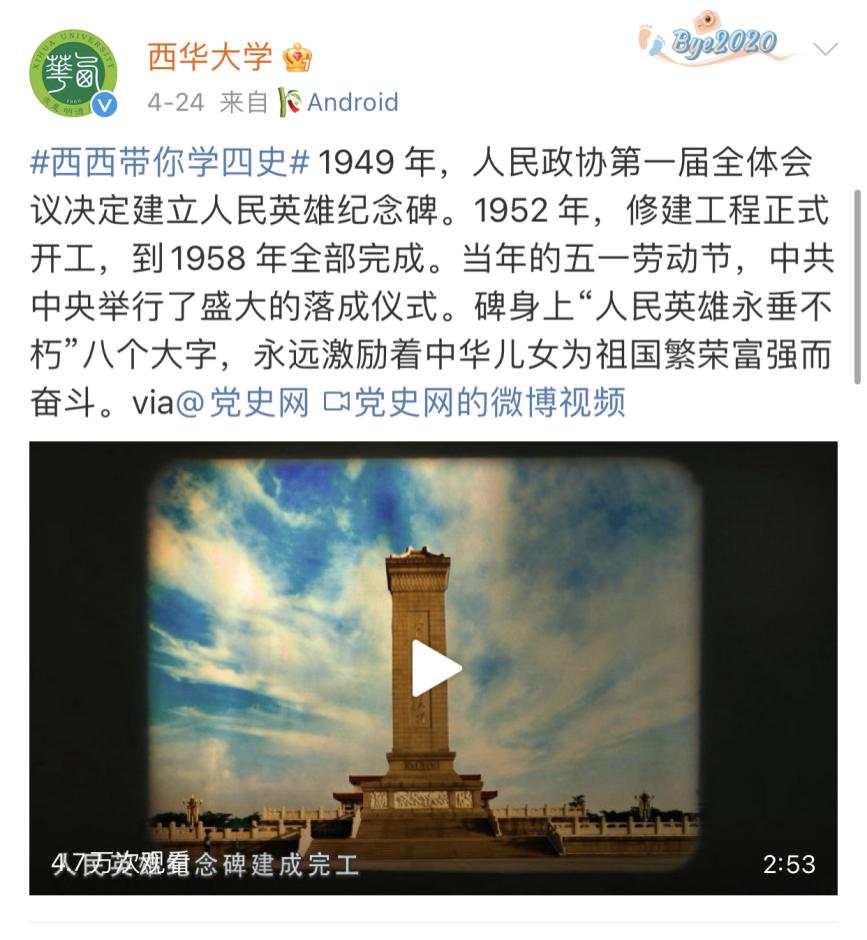Open the Android source link

click(351, 102)
